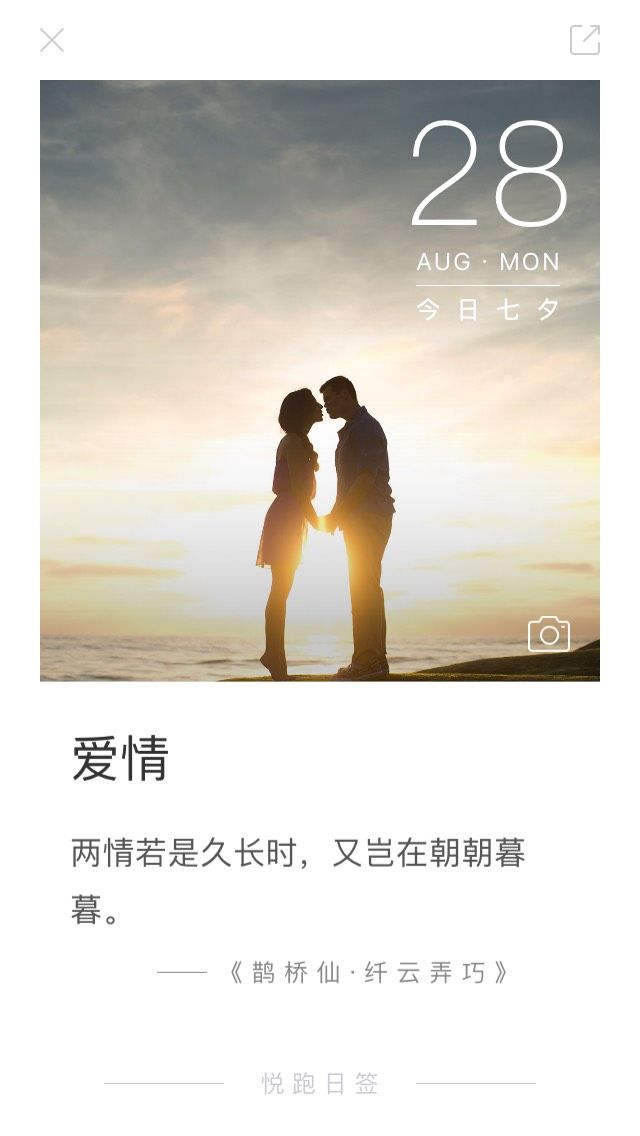Share this daily card
Viewport: 640px width, 1136px height.
(x=585, y=40)
